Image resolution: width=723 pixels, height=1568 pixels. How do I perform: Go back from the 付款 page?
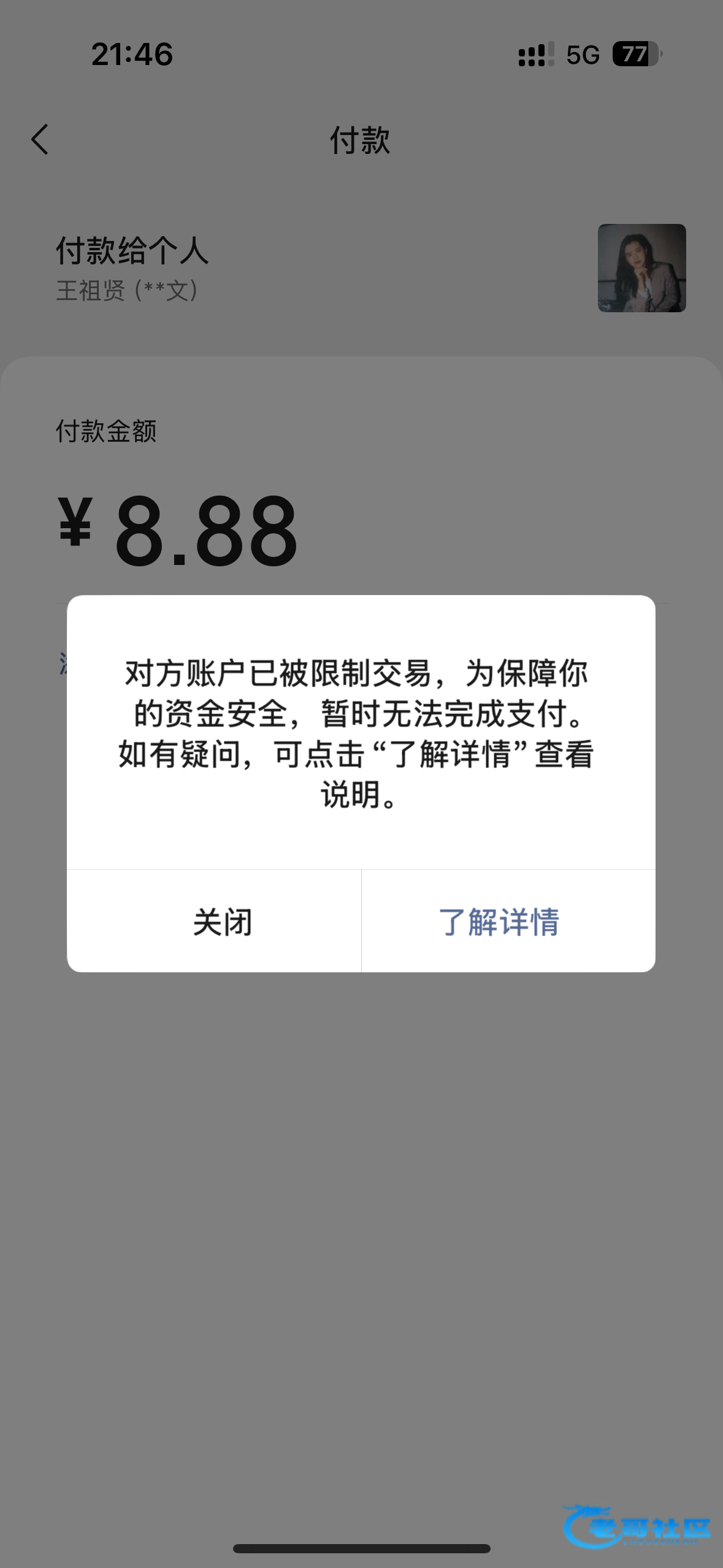[x=40, y=139]
